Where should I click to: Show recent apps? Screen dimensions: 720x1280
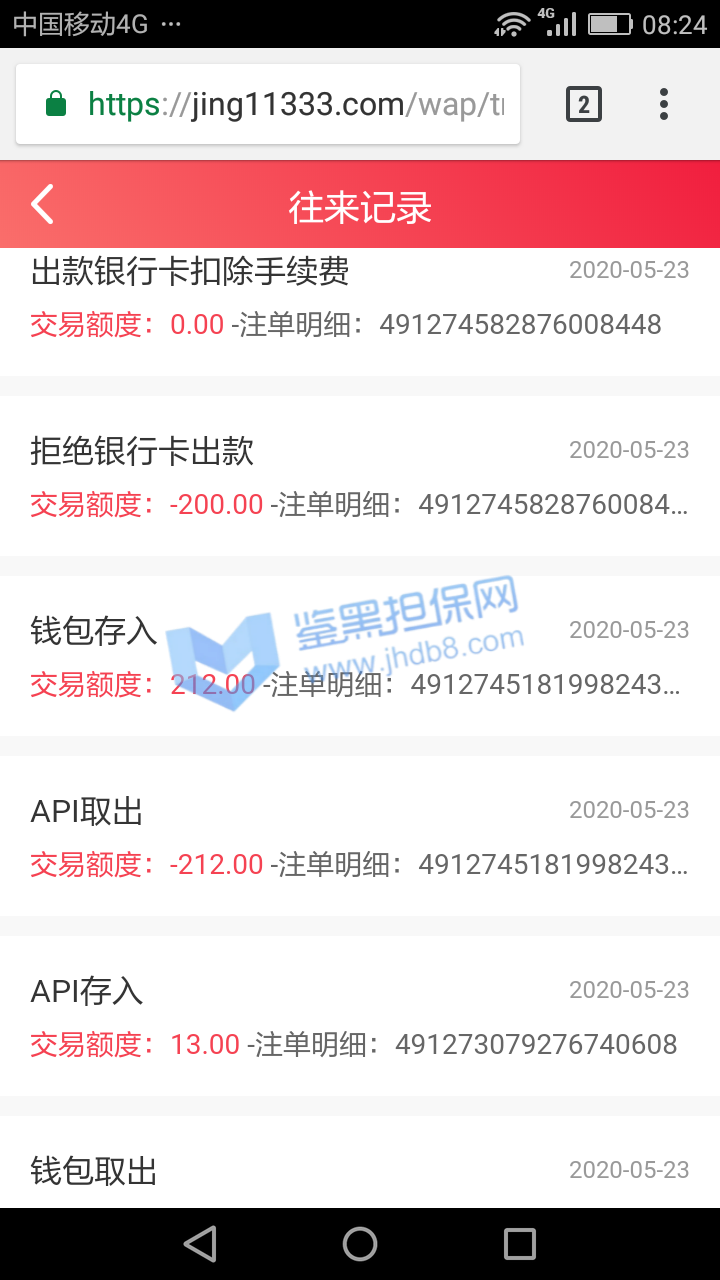click(x=520, y=1244)
